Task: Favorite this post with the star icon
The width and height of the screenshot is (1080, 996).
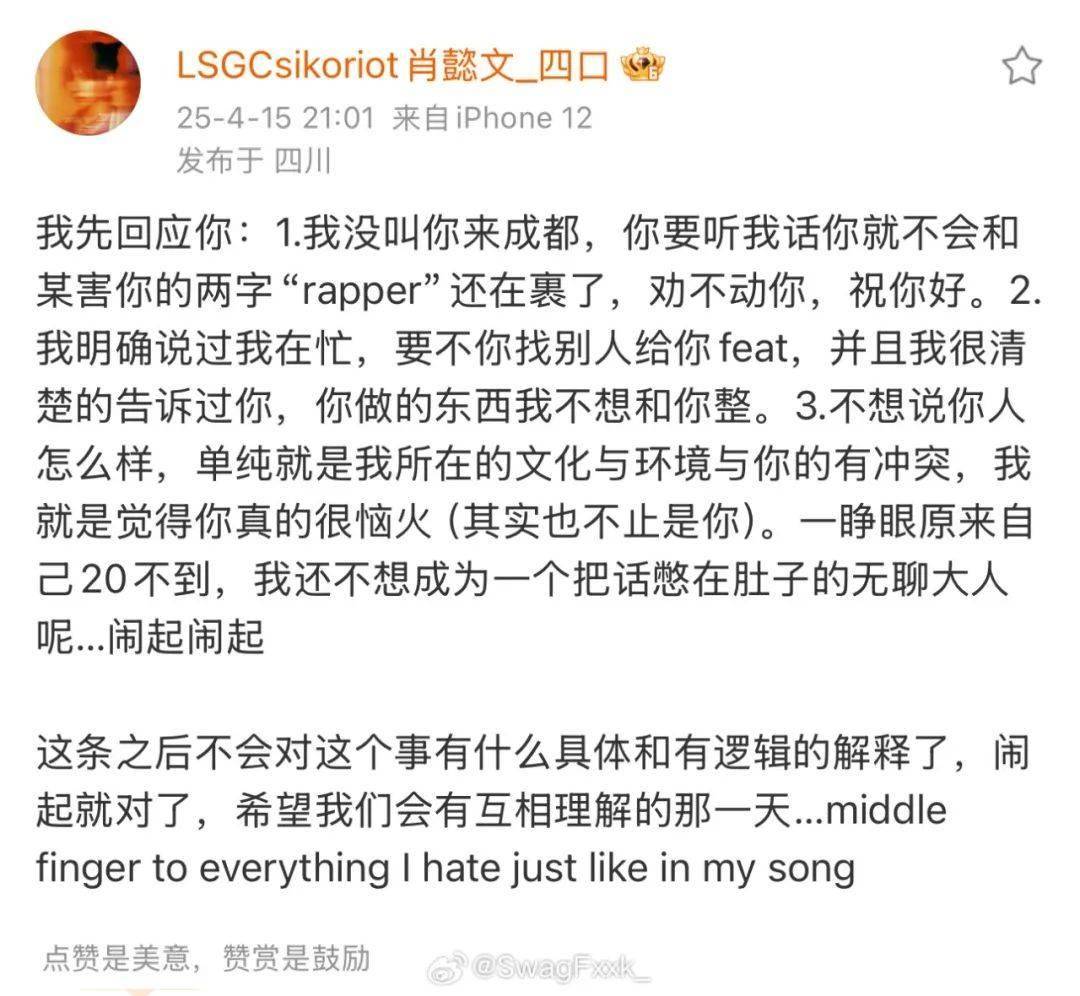Action: pyautogui.click(x=1022, y=68)
